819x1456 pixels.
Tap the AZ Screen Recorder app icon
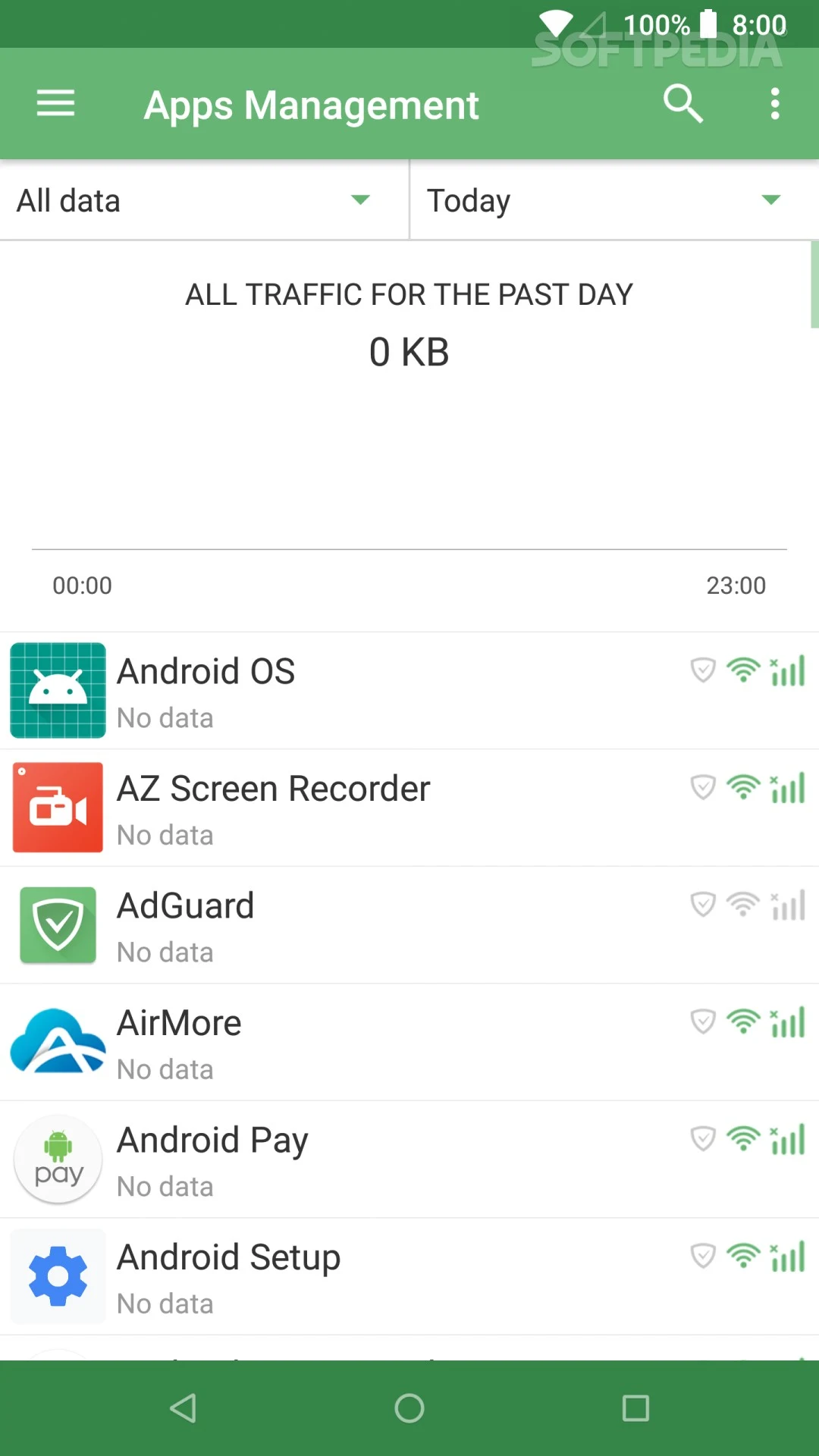click(58, 808)
